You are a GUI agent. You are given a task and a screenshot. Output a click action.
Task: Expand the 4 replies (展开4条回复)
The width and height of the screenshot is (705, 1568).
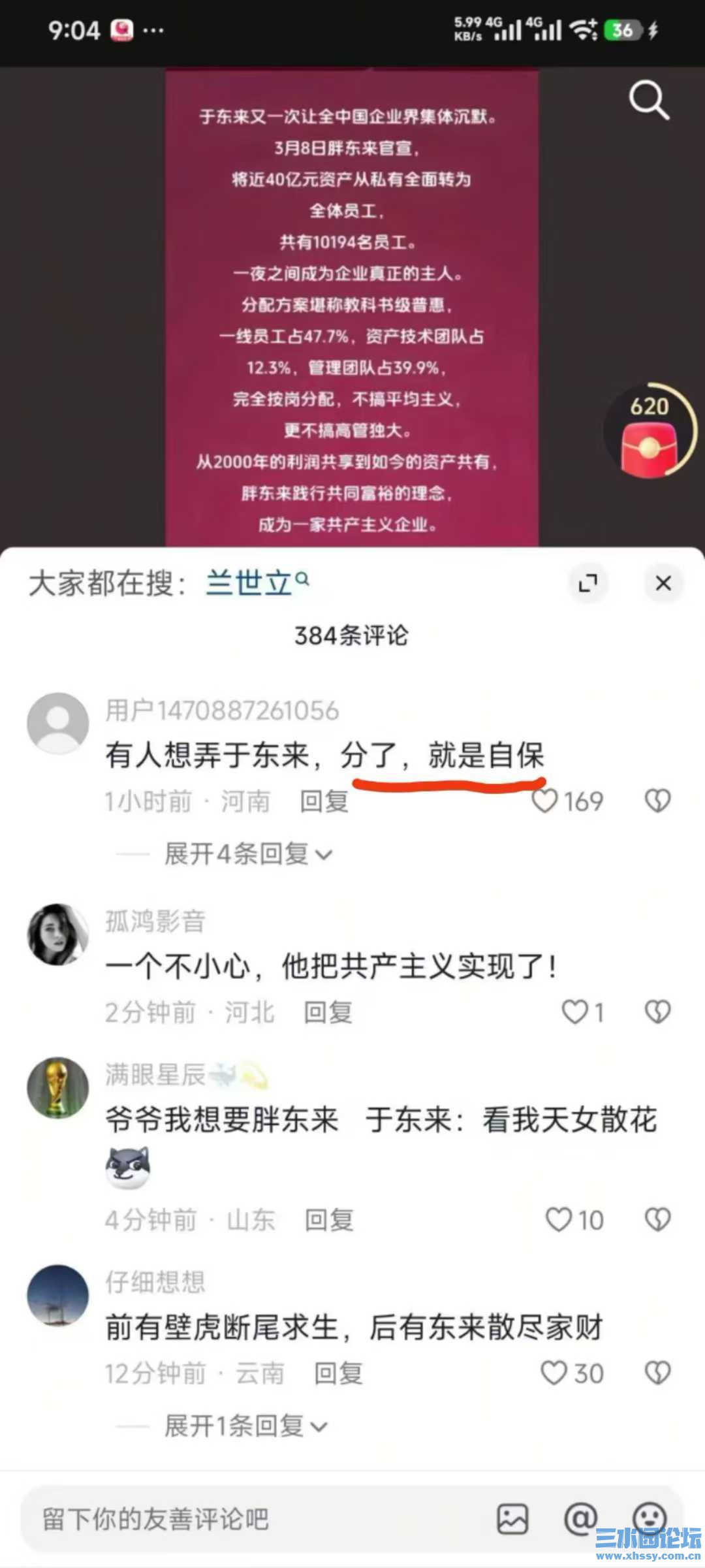248,854
